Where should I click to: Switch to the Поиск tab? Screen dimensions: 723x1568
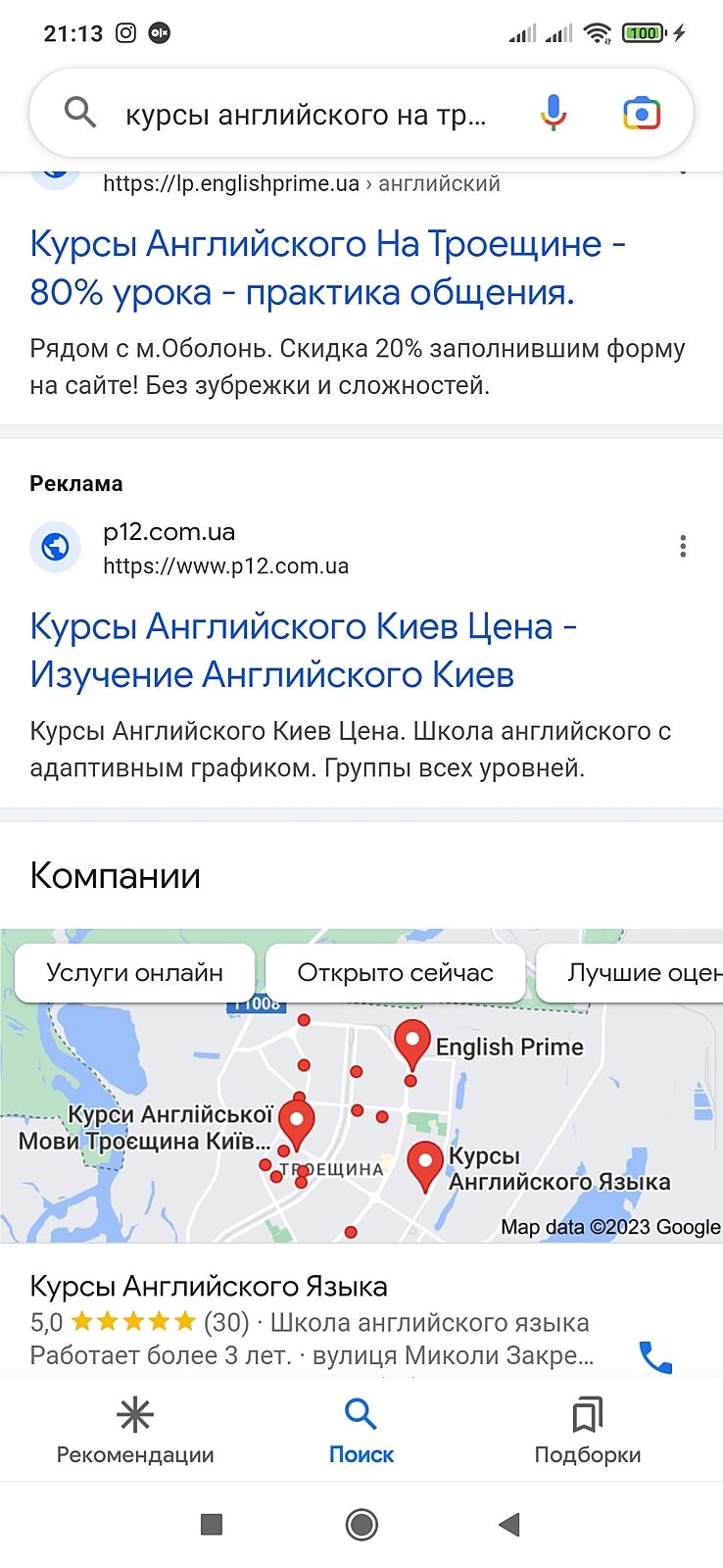click(361, 1431)
